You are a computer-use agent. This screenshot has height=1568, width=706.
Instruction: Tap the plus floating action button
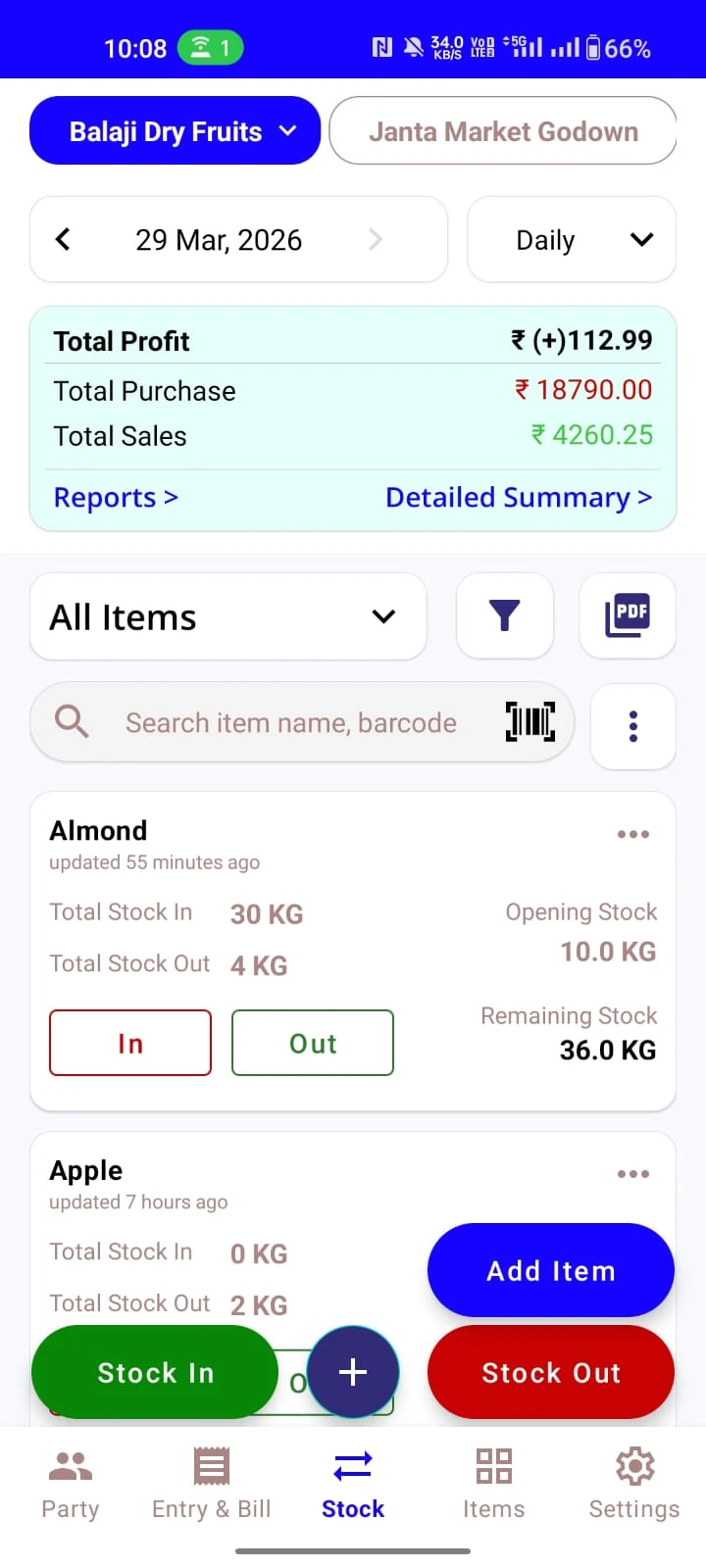[x=353, y=1372]
